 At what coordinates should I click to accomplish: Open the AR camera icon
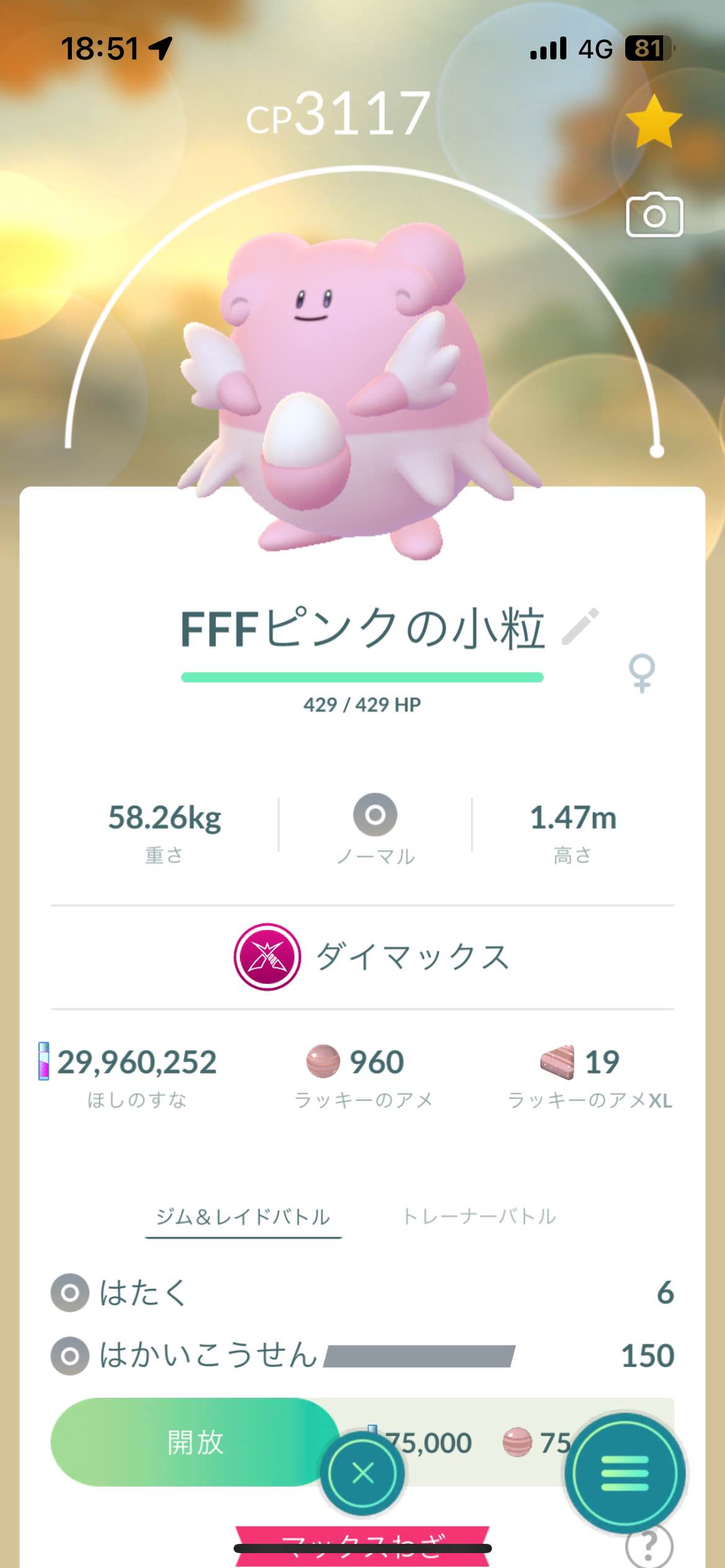(x=654, y=214)
